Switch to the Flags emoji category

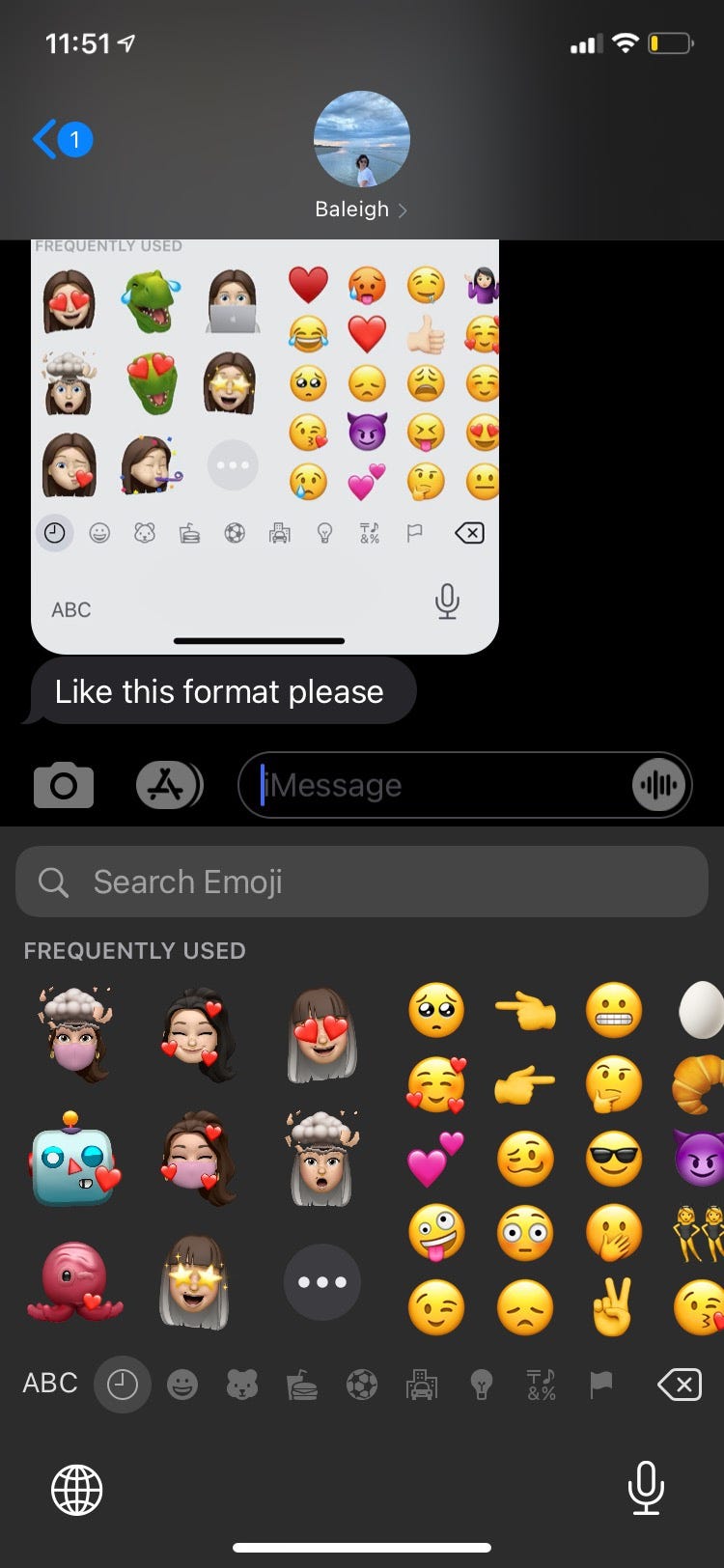600,1386
